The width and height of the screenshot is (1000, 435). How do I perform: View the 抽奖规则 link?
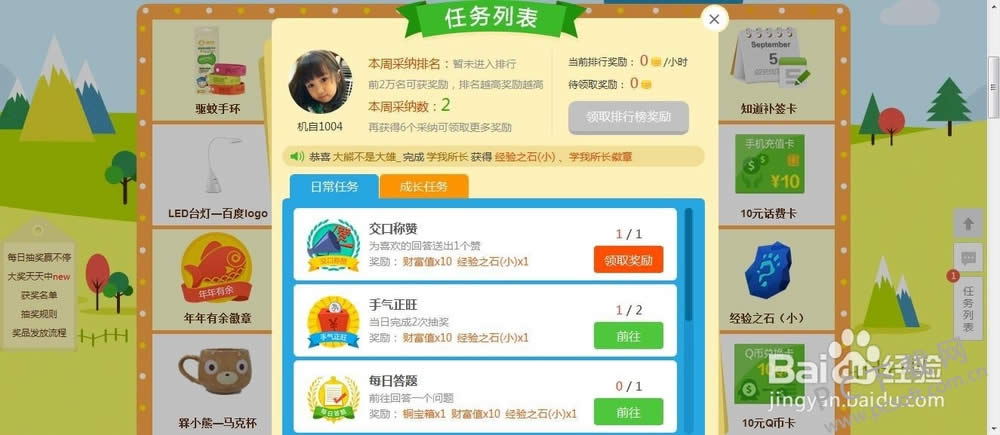pyautogui.click(x=39, y=314)
